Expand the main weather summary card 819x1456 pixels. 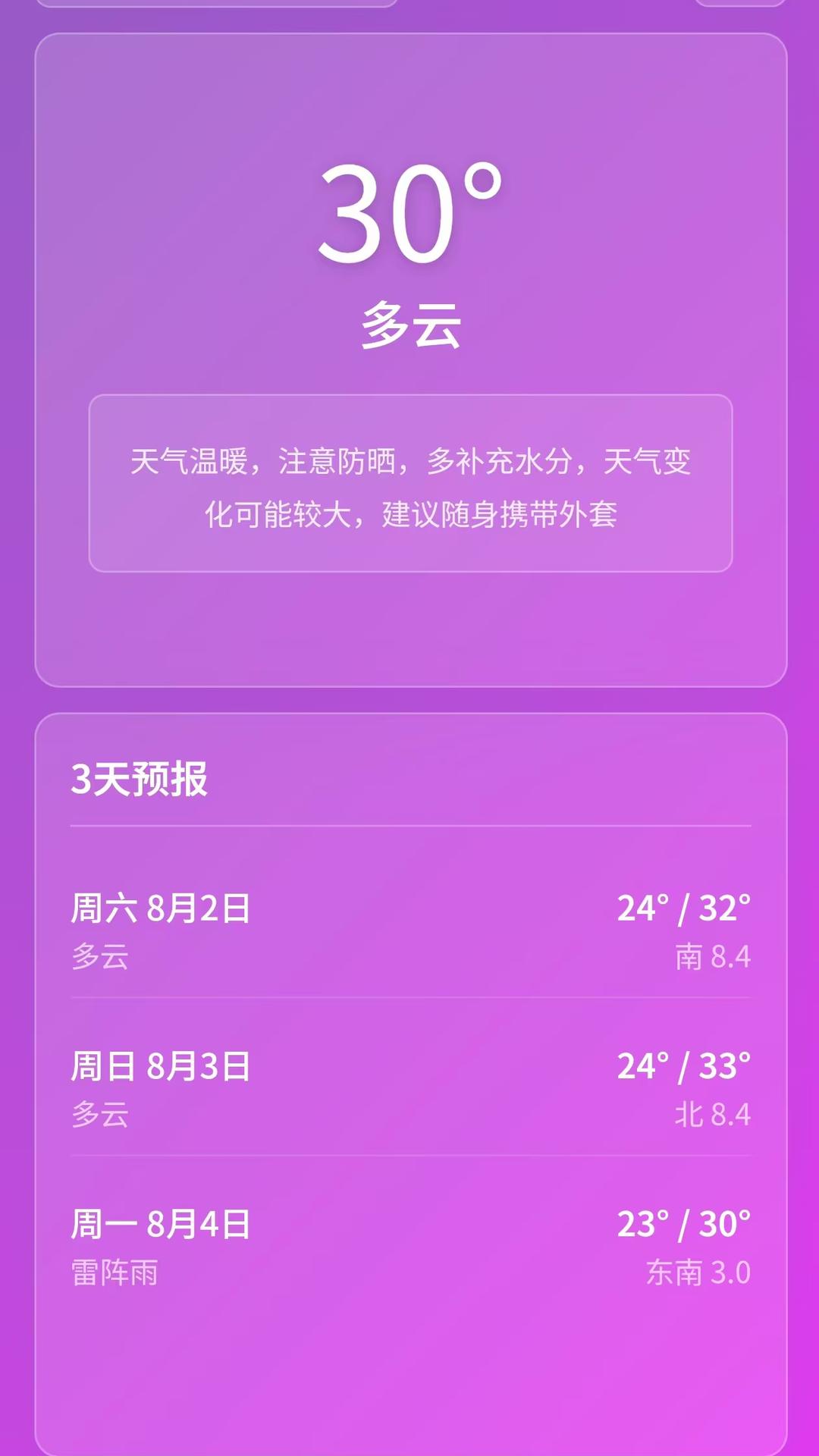pyautogui.click(x=409, y=629)
